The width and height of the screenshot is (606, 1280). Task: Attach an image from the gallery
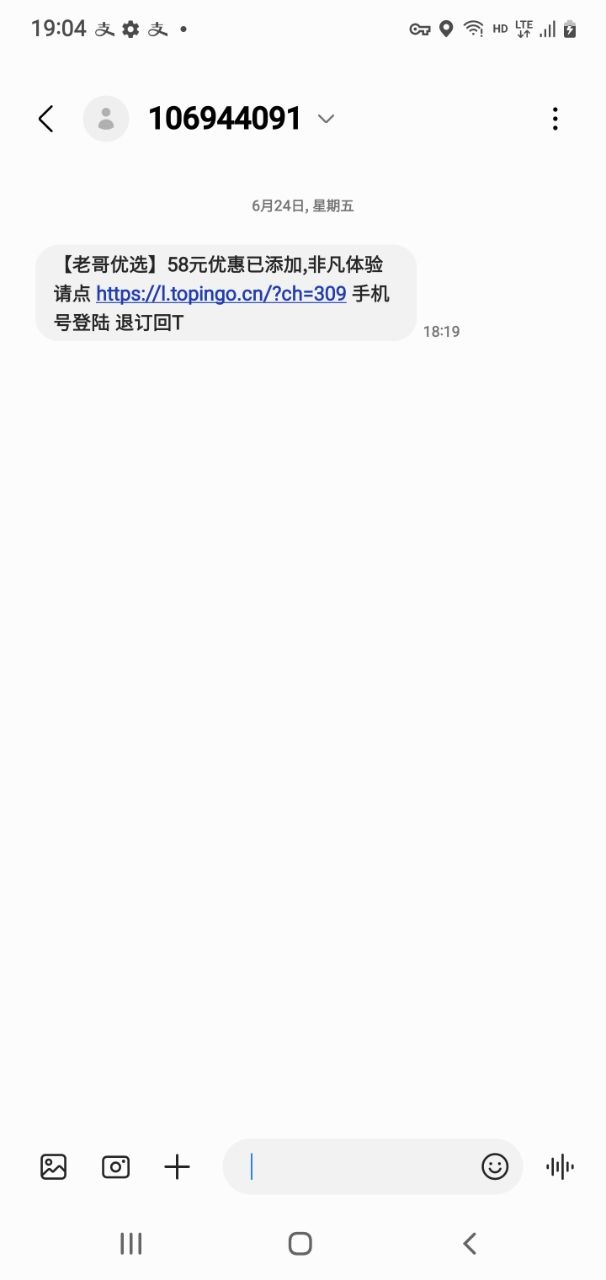pos(53,1166)
